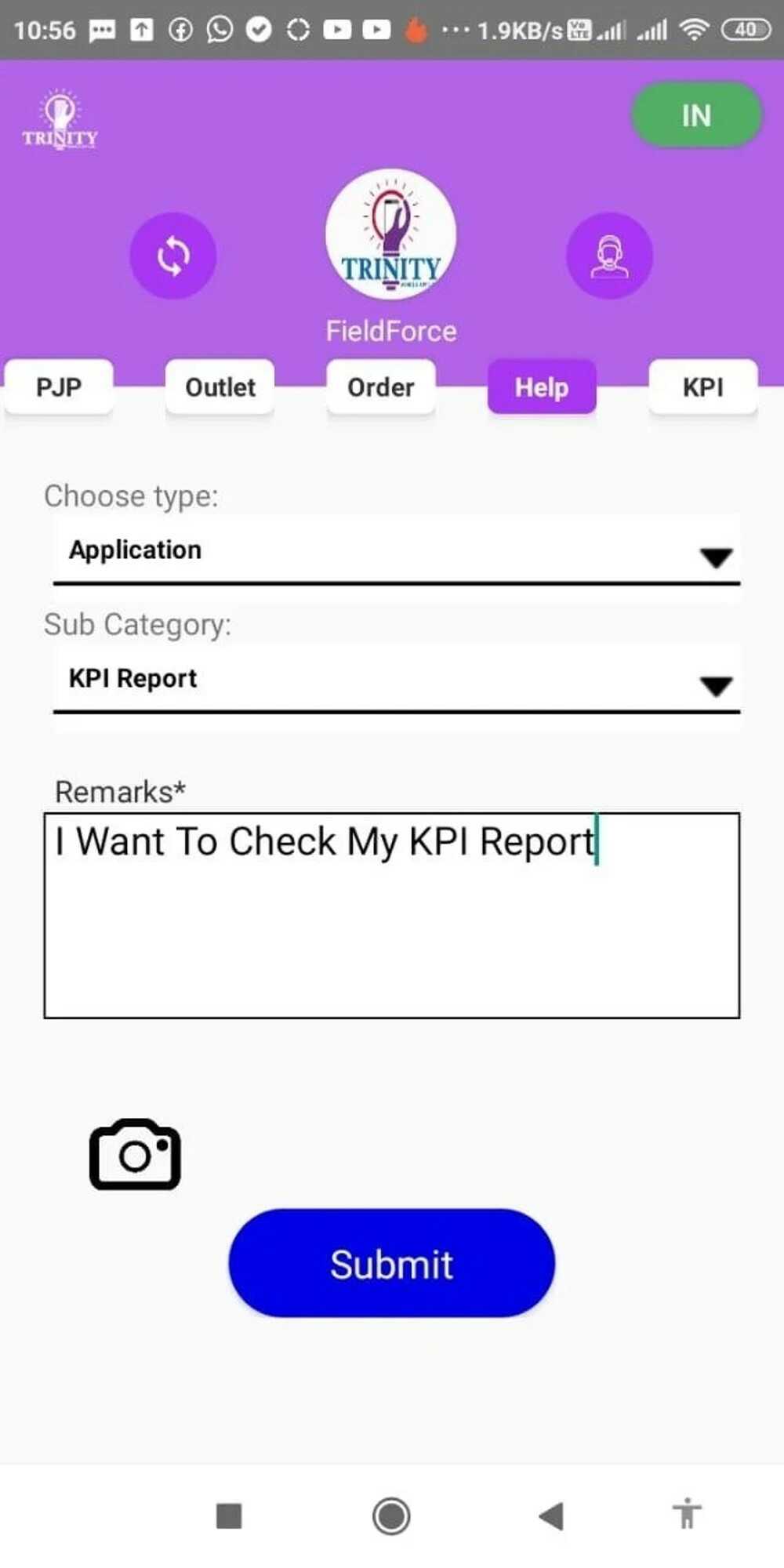
Task: Select the Help tab
Action: pos(542,387)
